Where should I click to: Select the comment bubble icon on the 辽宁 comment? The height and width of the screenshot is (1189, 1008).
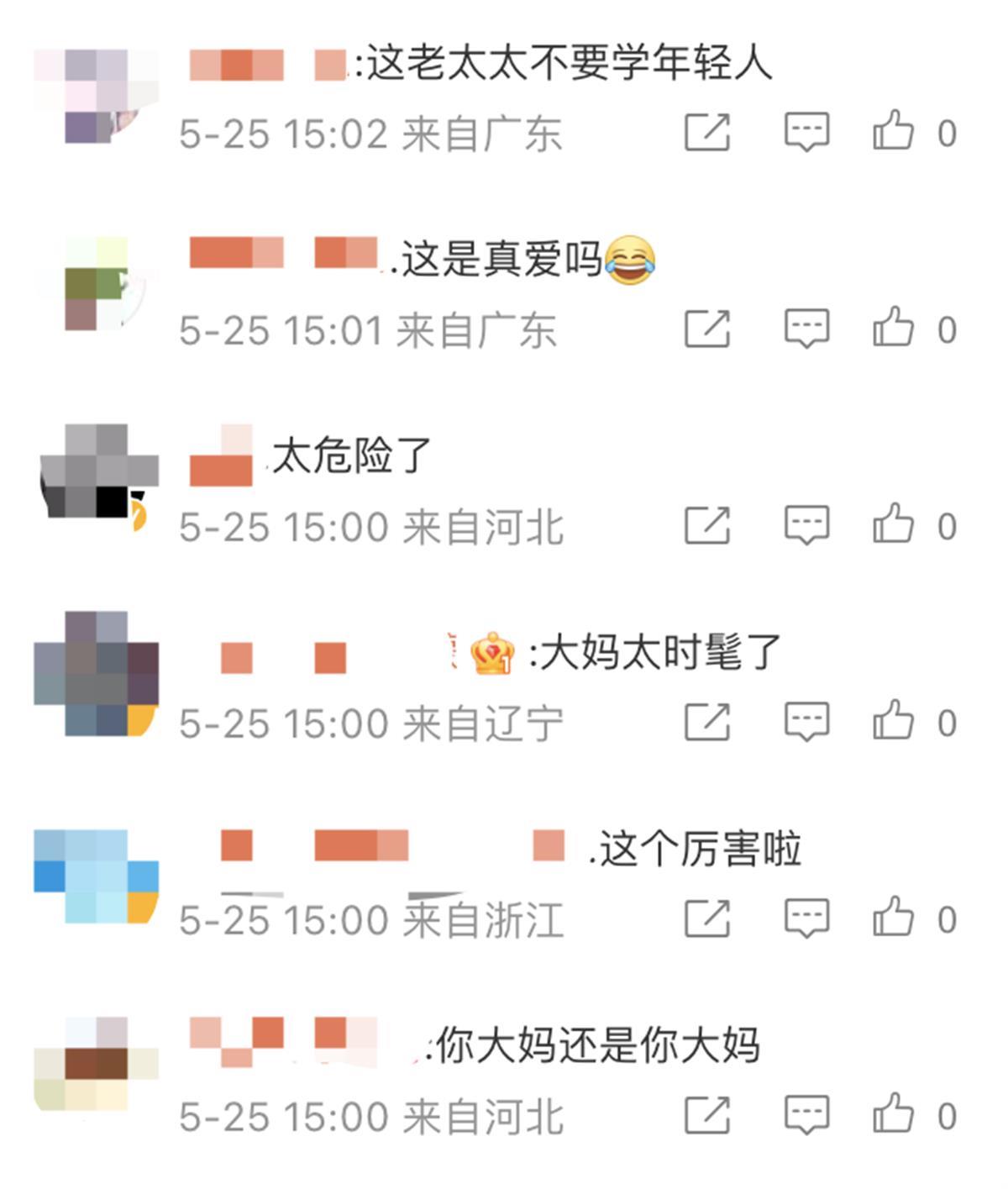tap(805, 721)
